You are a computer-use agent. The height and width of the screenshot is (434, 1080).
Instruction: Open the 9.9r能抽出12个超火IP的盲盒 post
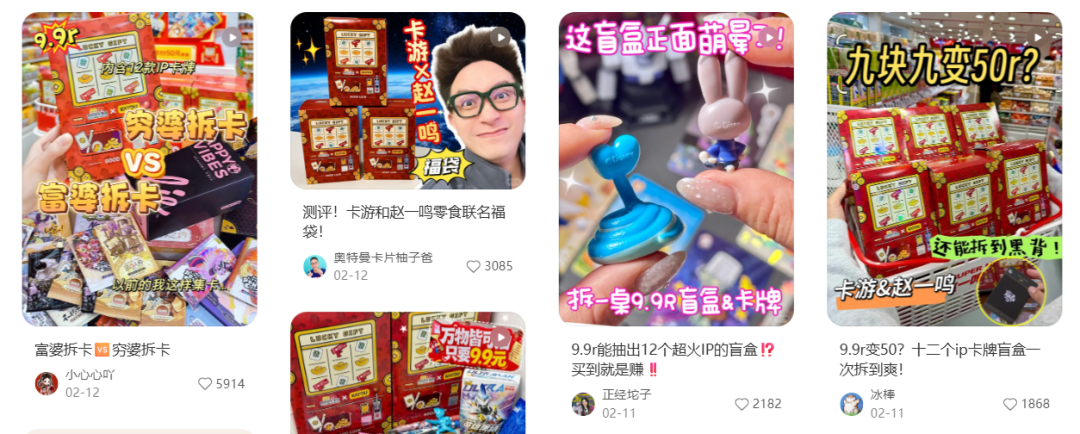pos(675,170)
